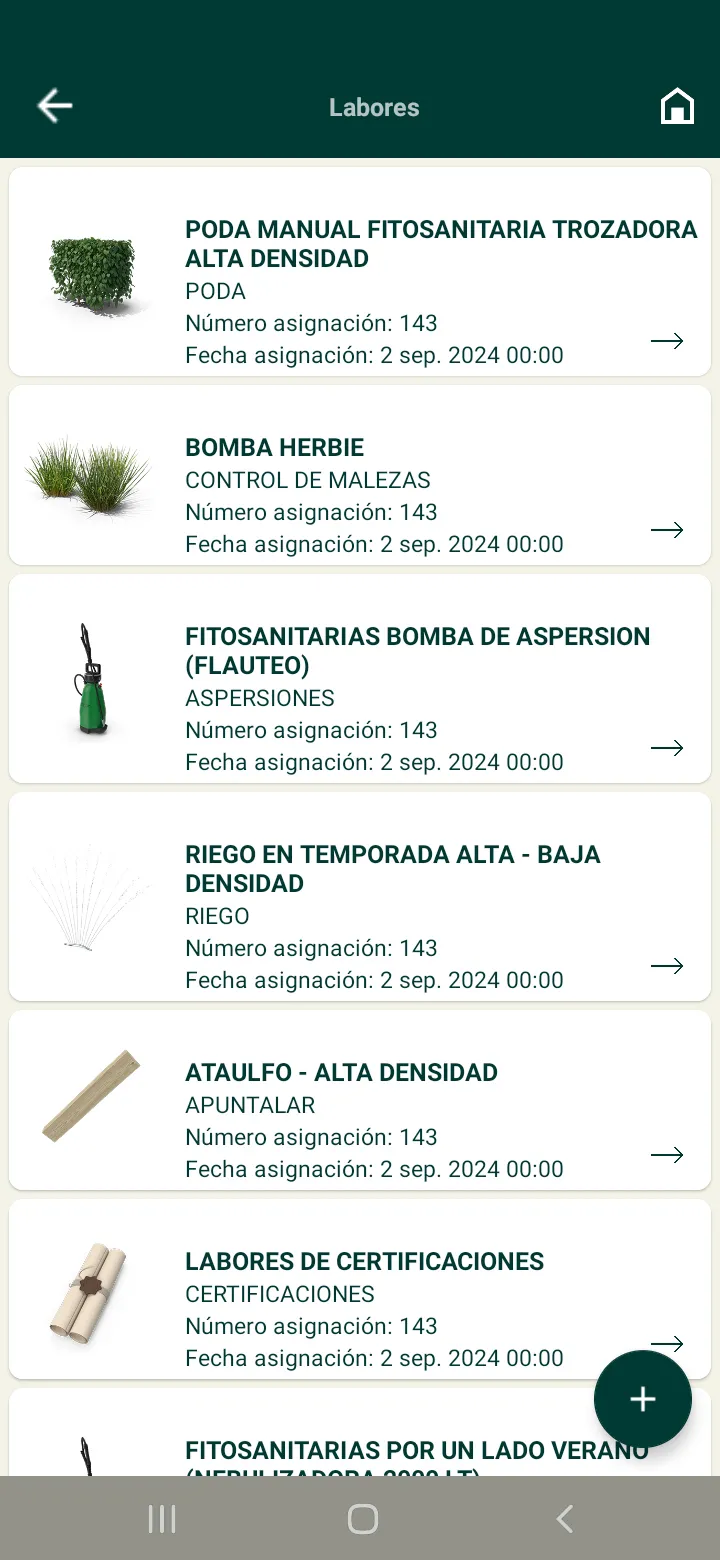The image size is (720, 1560).
Task: Click the back arrow in the top bar
Action: (x=54, y=105)
